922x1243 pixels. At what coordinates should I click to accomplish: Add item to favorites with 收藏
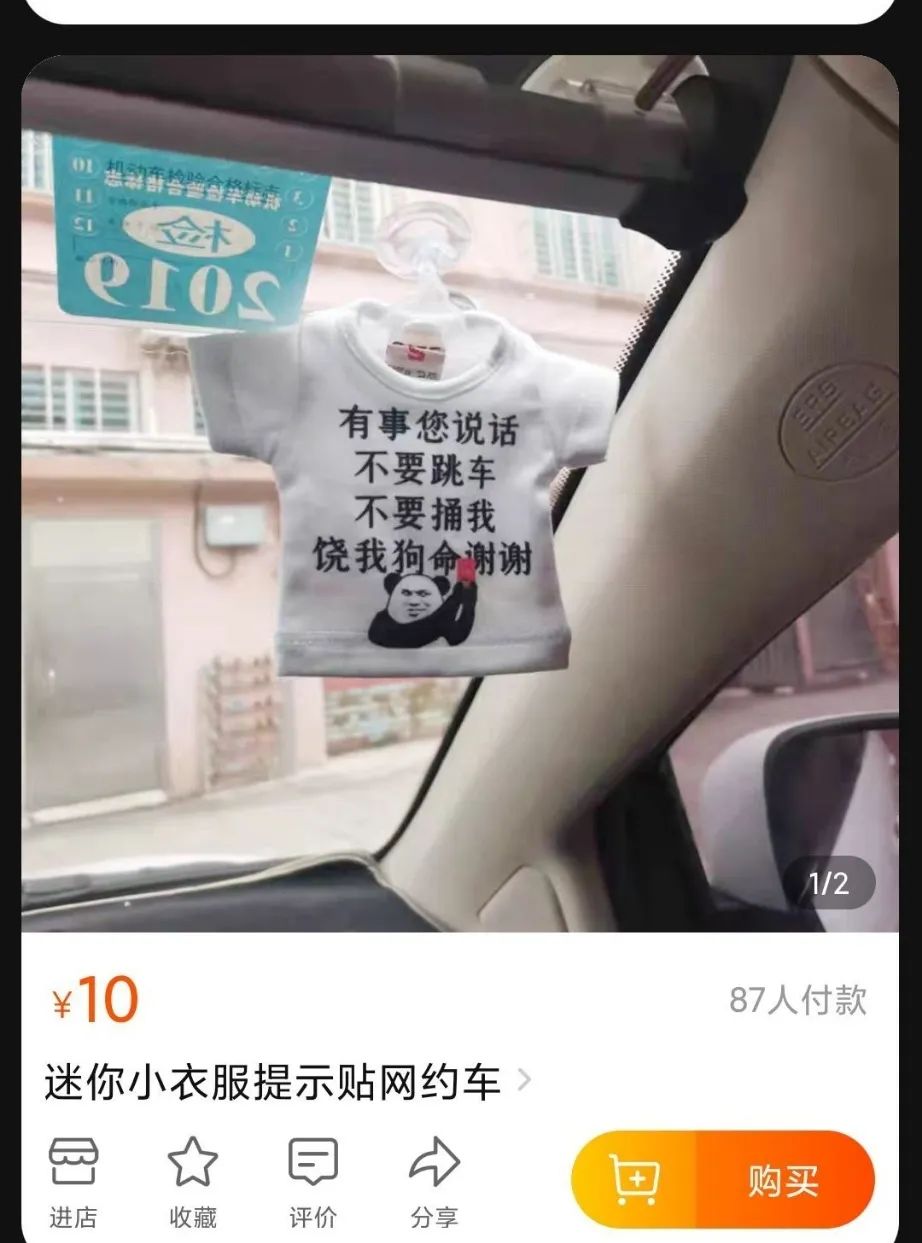click(x=193, y=1181)
